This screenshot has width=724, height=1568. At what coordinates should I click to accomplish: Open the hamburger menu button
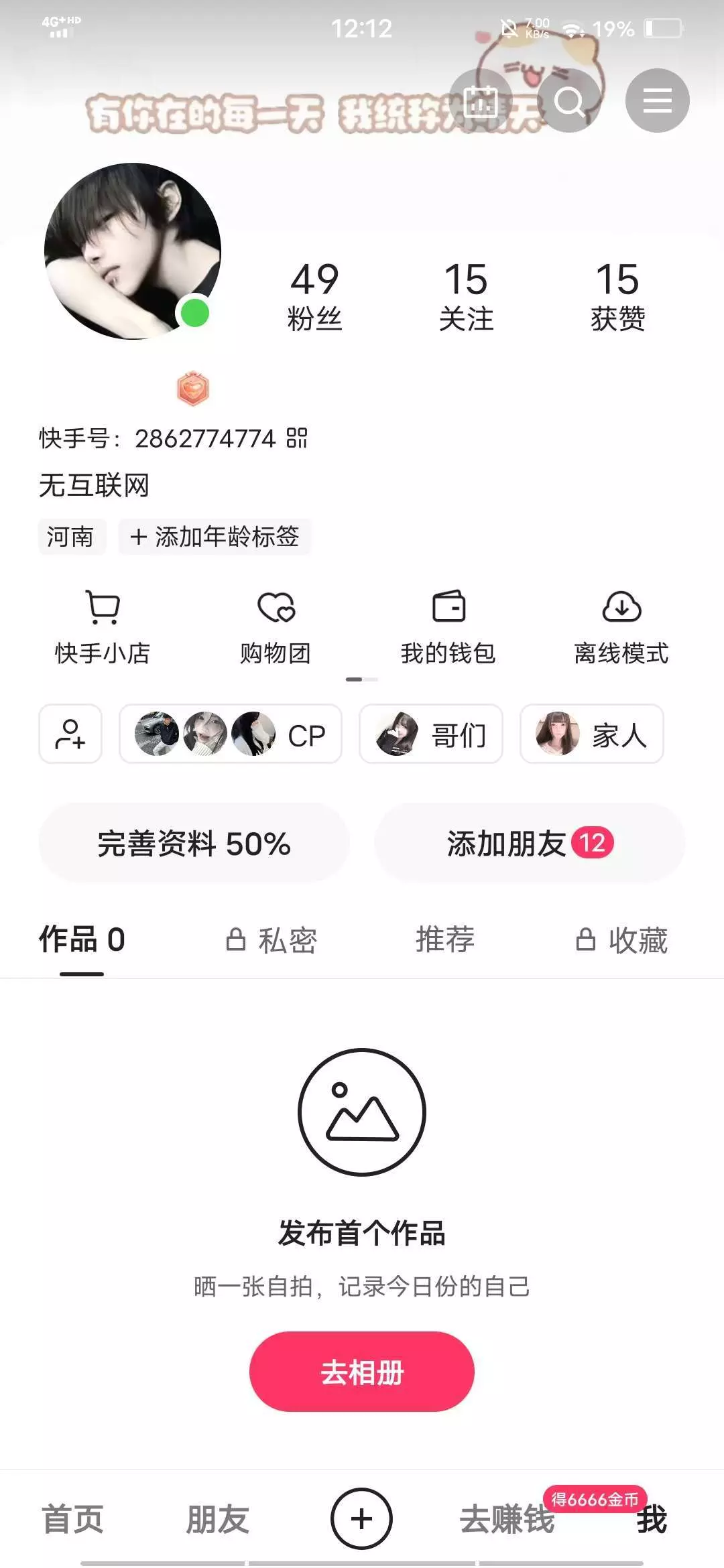tap(657, 101)
